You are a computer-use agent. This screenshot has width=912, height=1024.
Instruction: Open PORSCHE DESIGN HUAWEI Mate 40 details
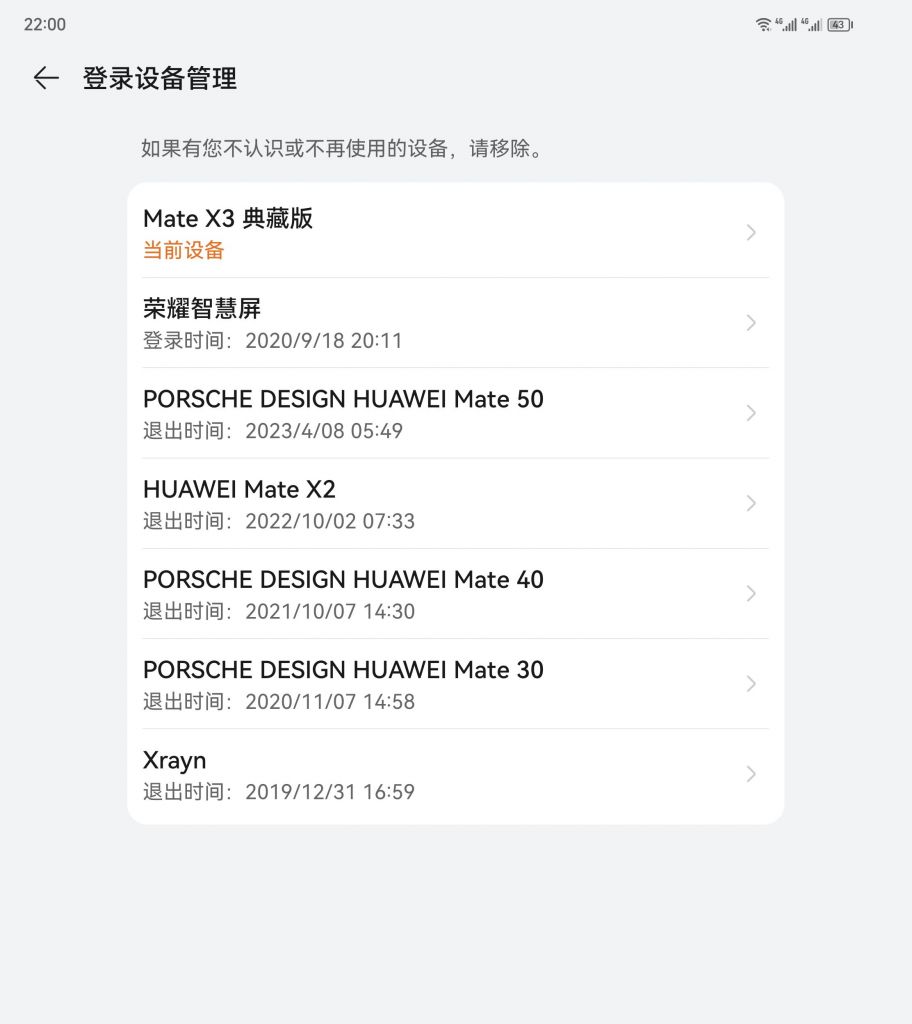[x=751, y=593]
